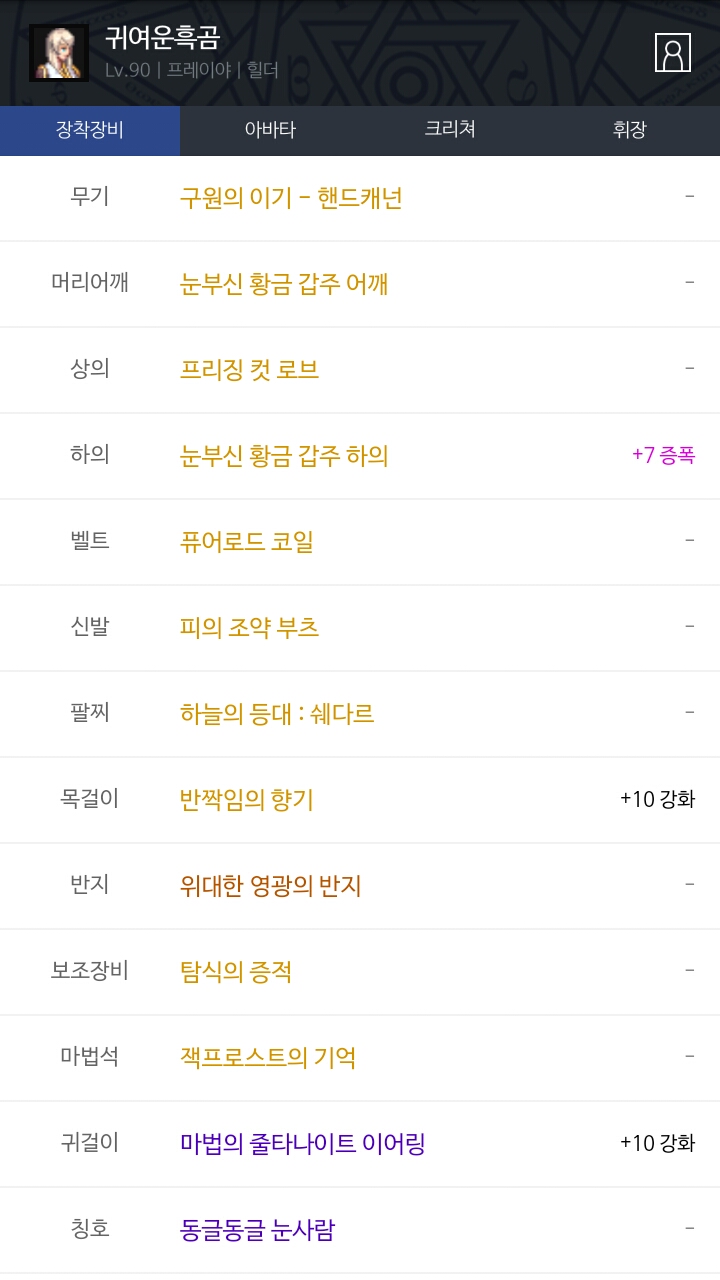View 퓨어로드 코일 belt details

(247, 542)
